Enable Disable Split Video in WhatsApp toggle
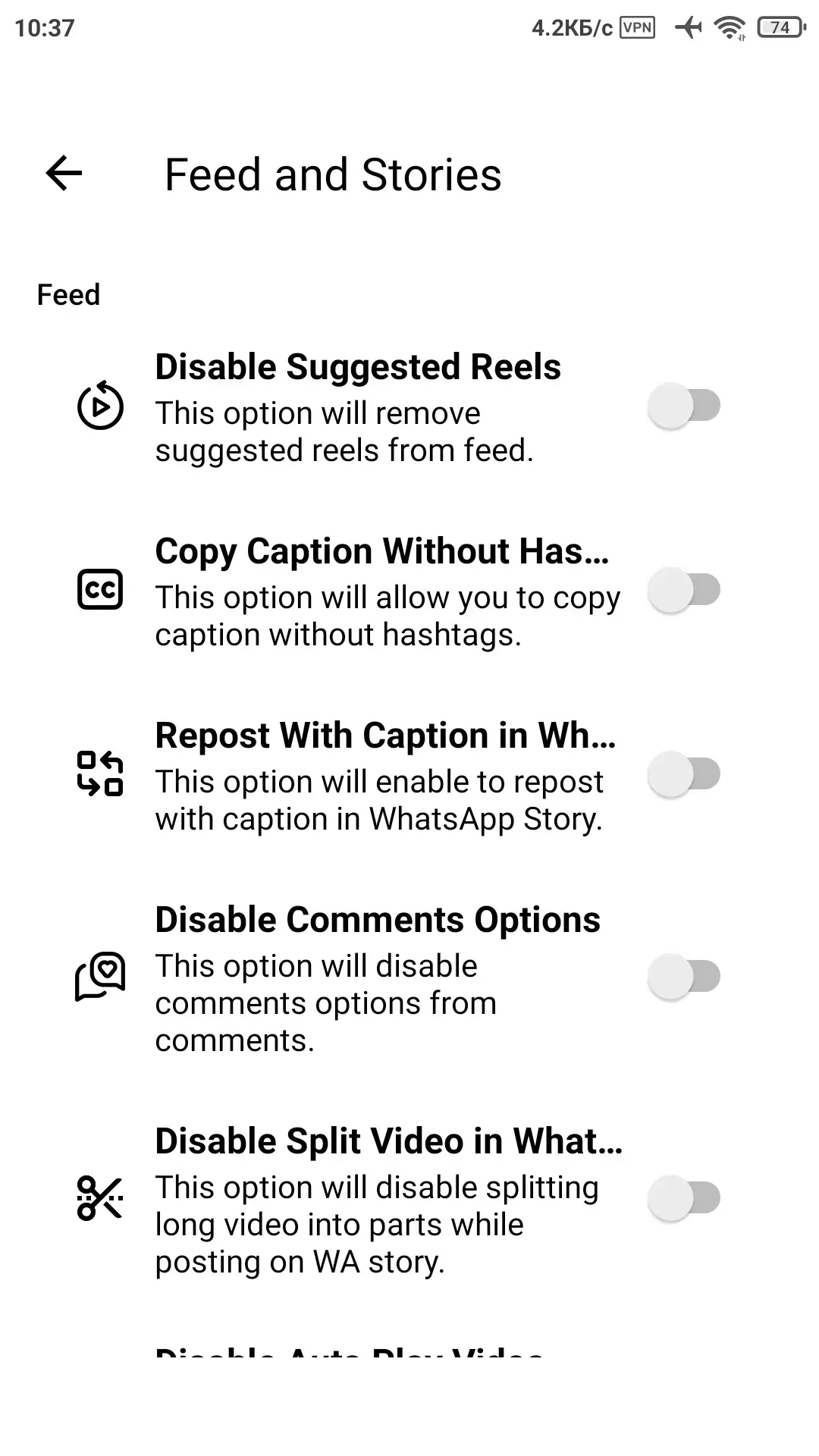Image resolution: width=819 pixels, height=1456 pixels. pyautogui.click(x=684, y=1198)
